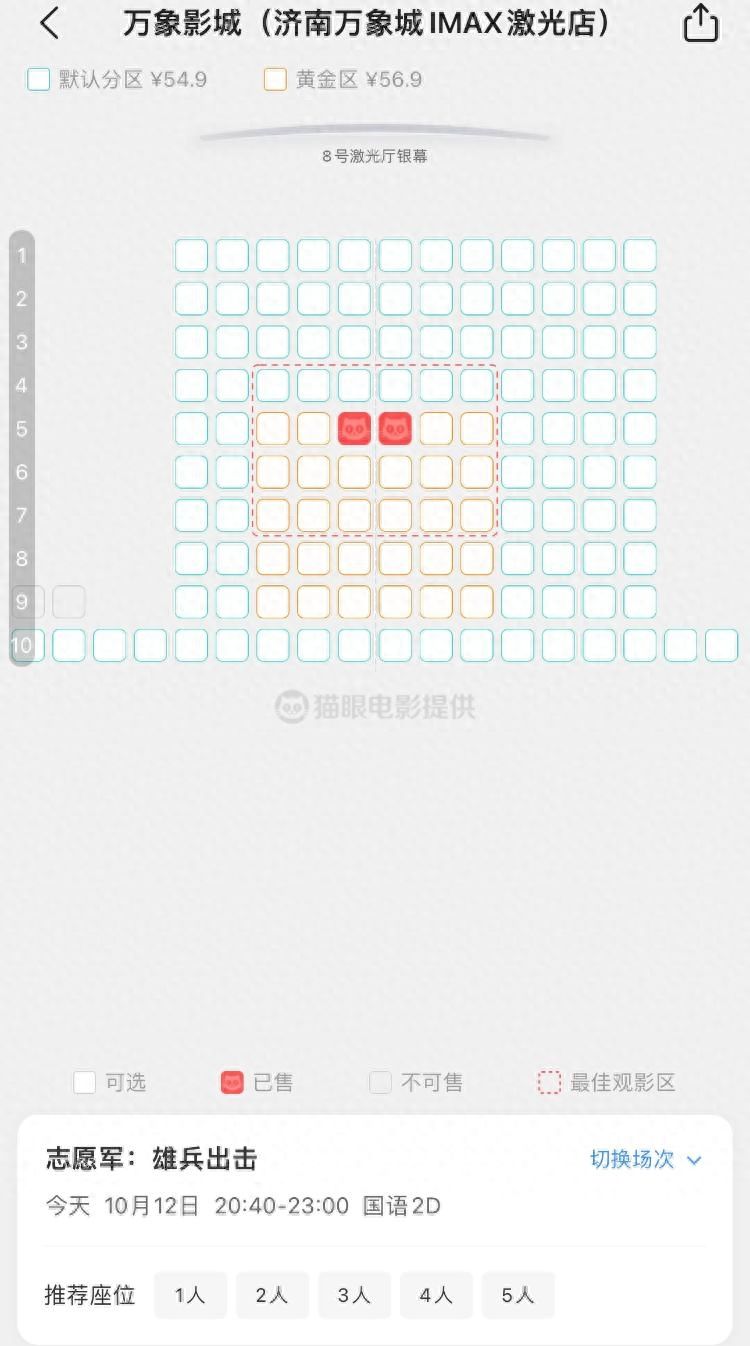Image resolution: width=750 pixels, height=1346 pixels.
Task: Choose recommended seats for 3人
Action: click(x=354, y=1296)
